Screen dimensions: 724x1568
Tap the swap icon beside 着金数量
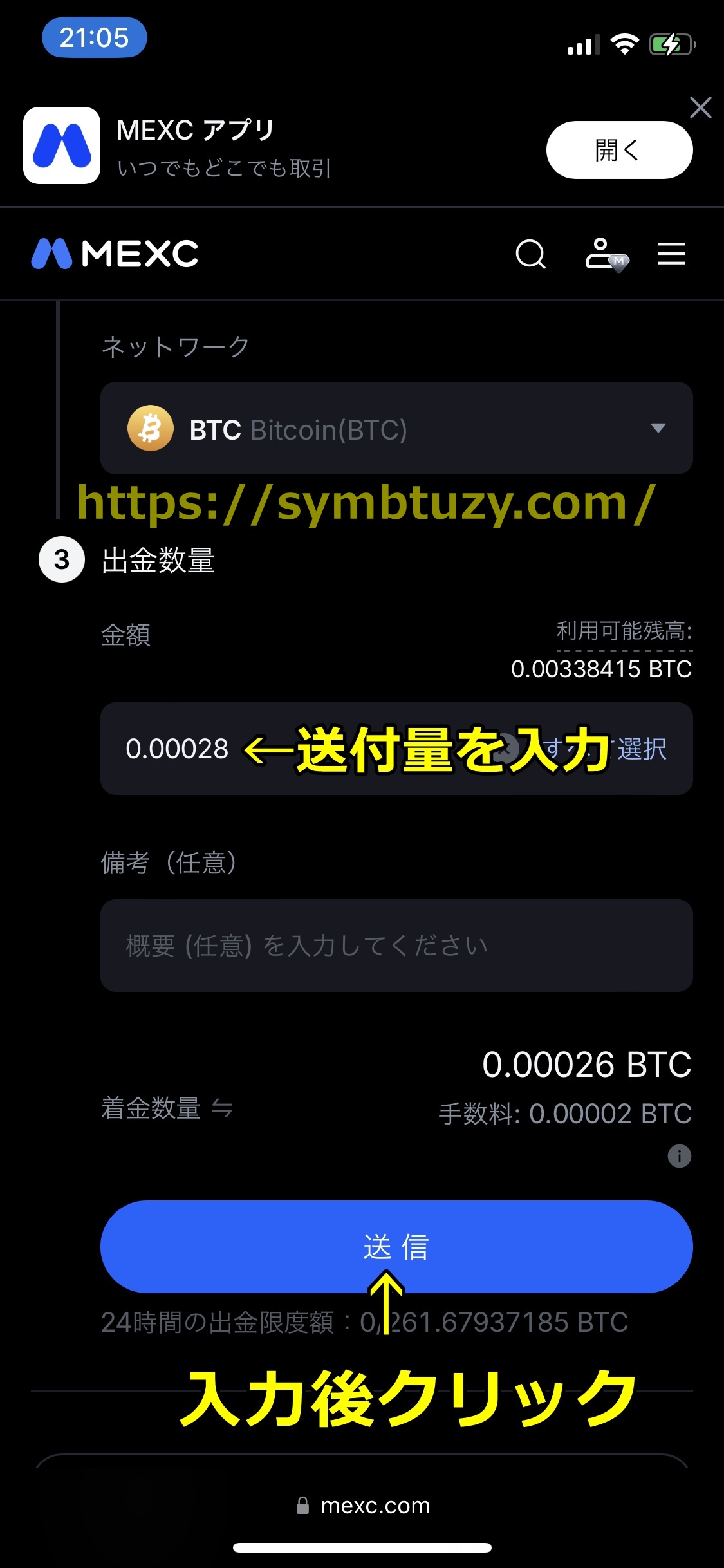(x=222, y=1108)
